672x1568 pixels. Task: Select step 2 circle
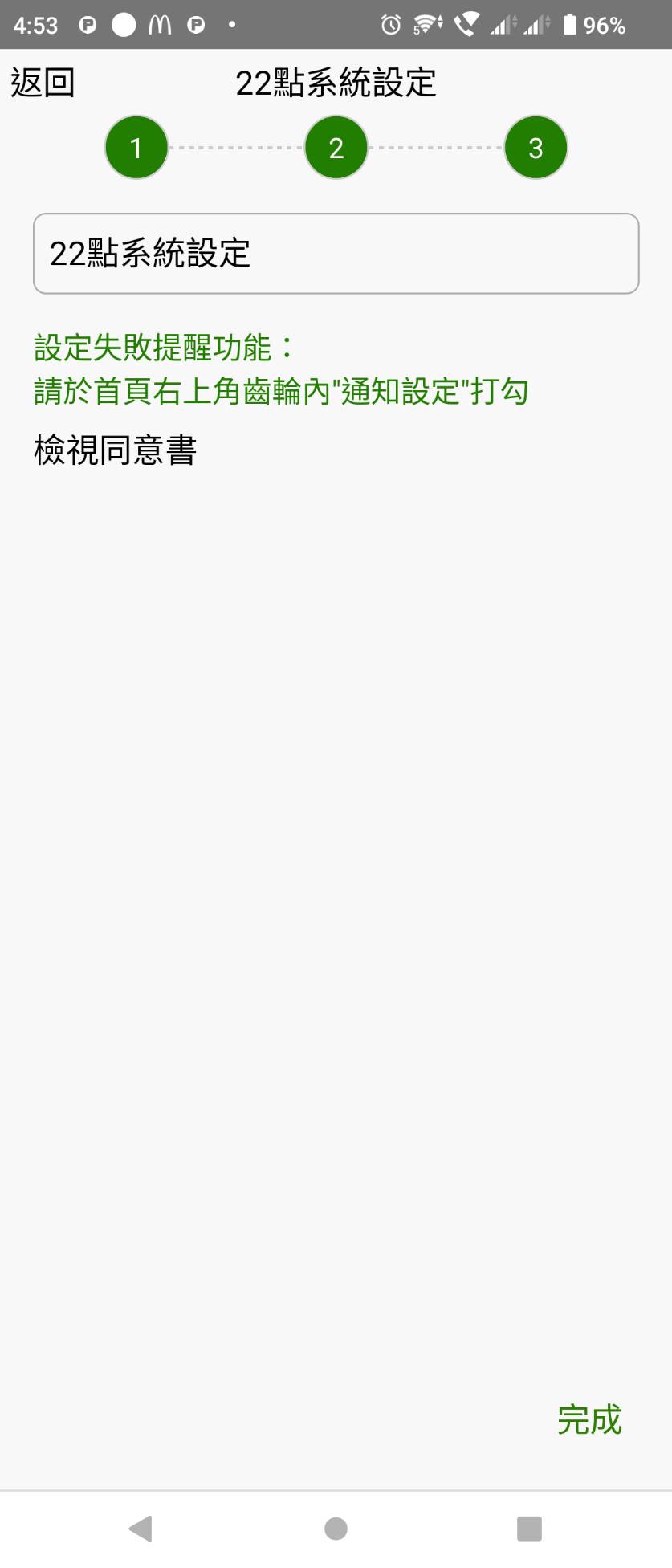tap(336, 148)
